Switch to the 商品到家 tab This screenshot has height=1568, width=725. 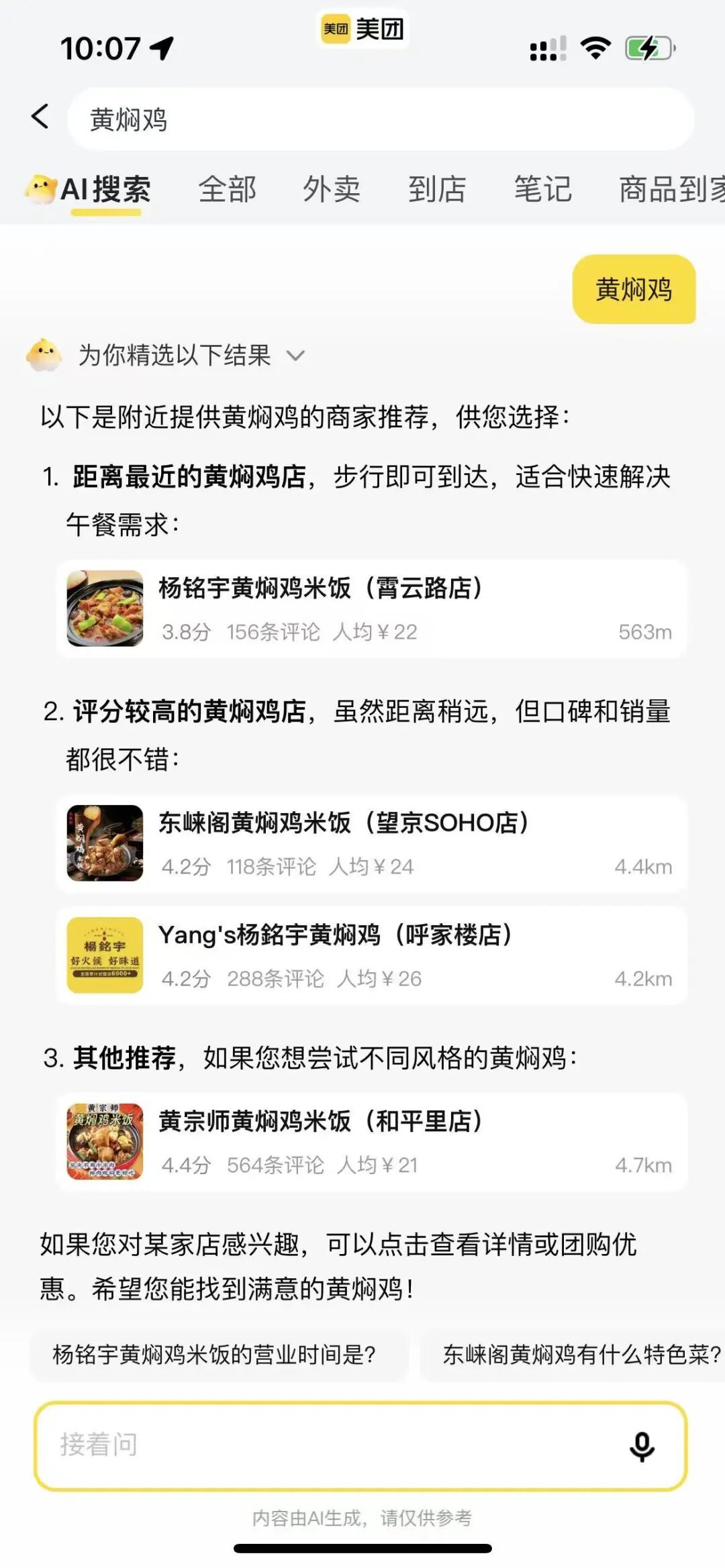[x=671, y=189]
